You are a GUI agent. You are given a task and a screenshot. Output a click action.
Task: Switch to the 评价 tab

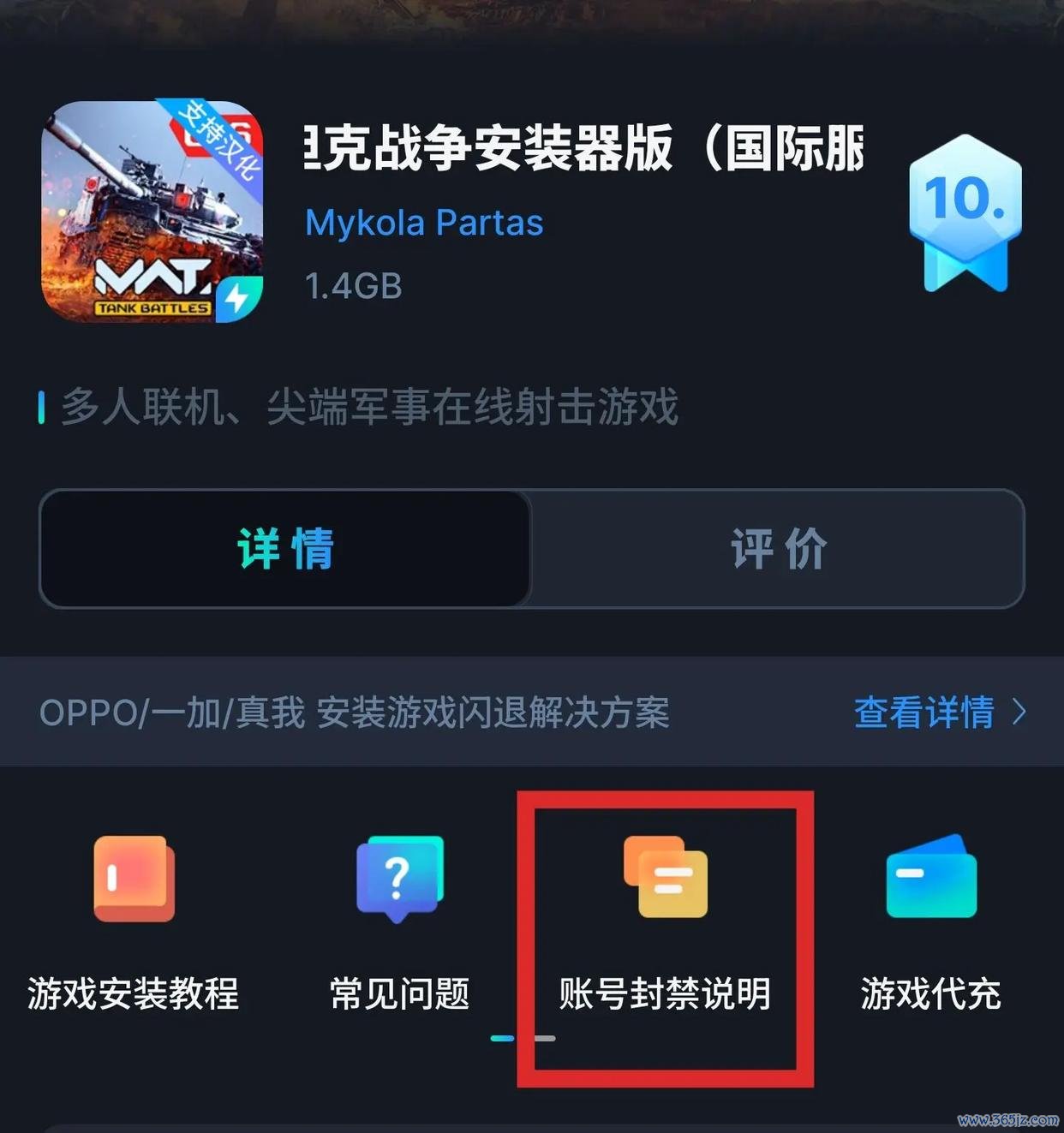click(778, 549)
